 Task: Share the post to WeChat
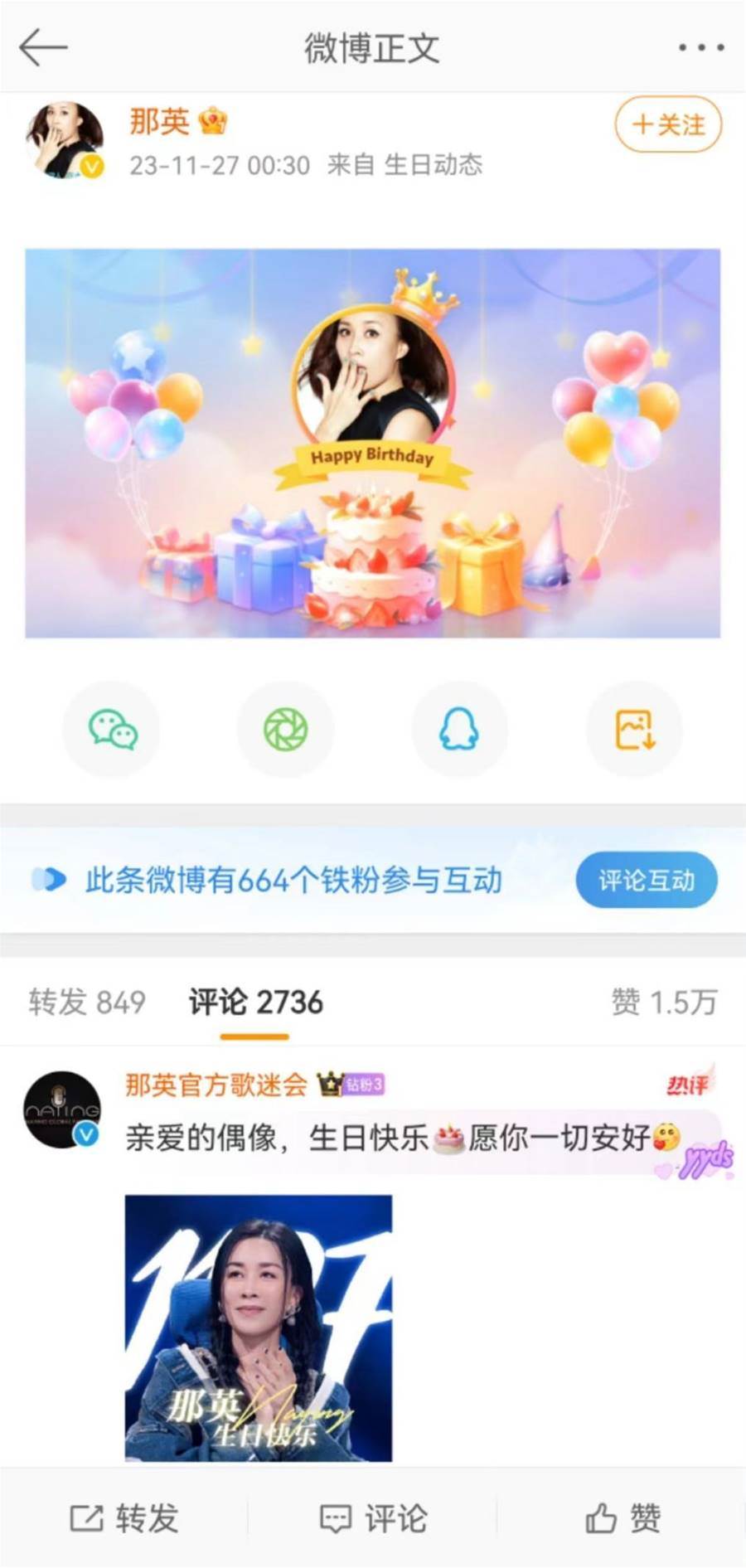tap(112, 730)
